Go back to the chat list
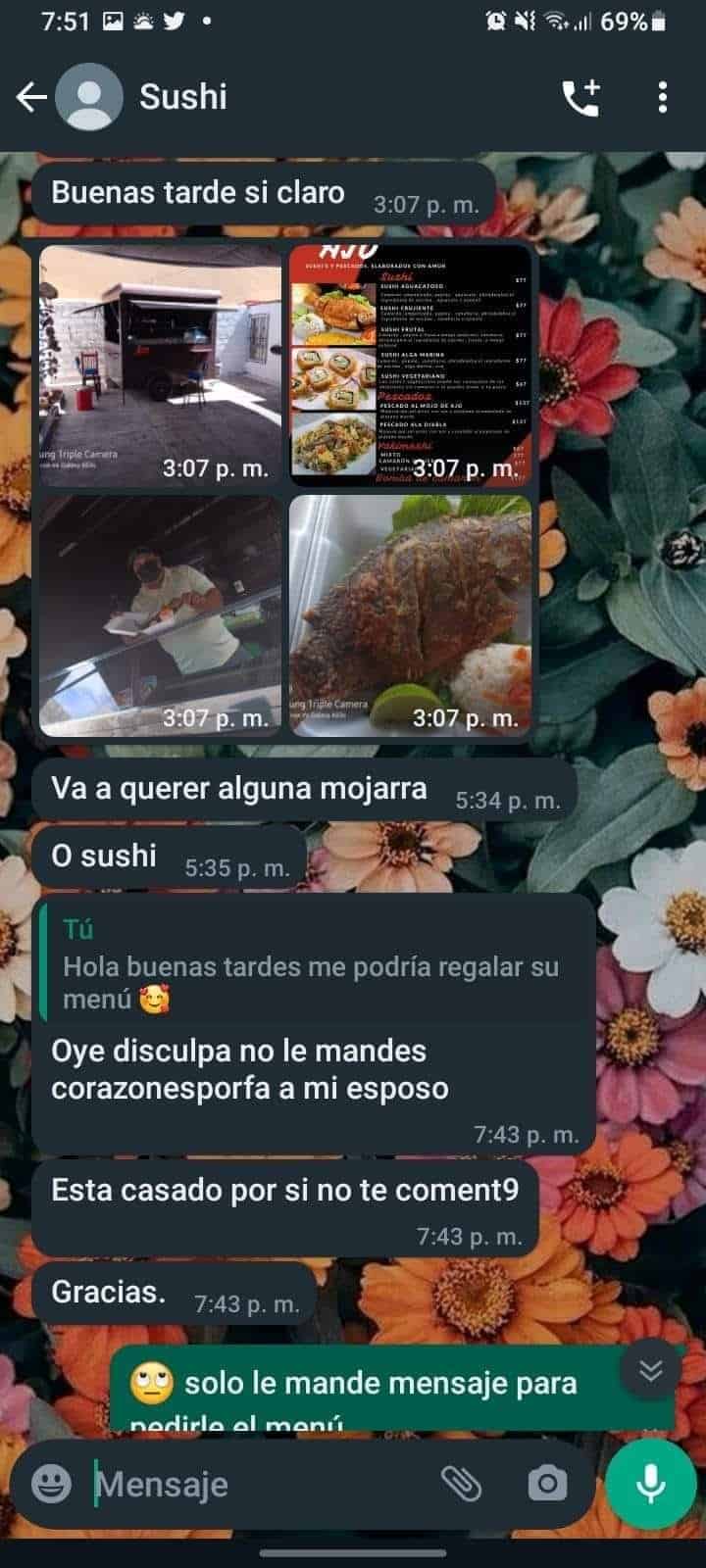The height and width of the screenshot is (1568, 706). point(31,97)
